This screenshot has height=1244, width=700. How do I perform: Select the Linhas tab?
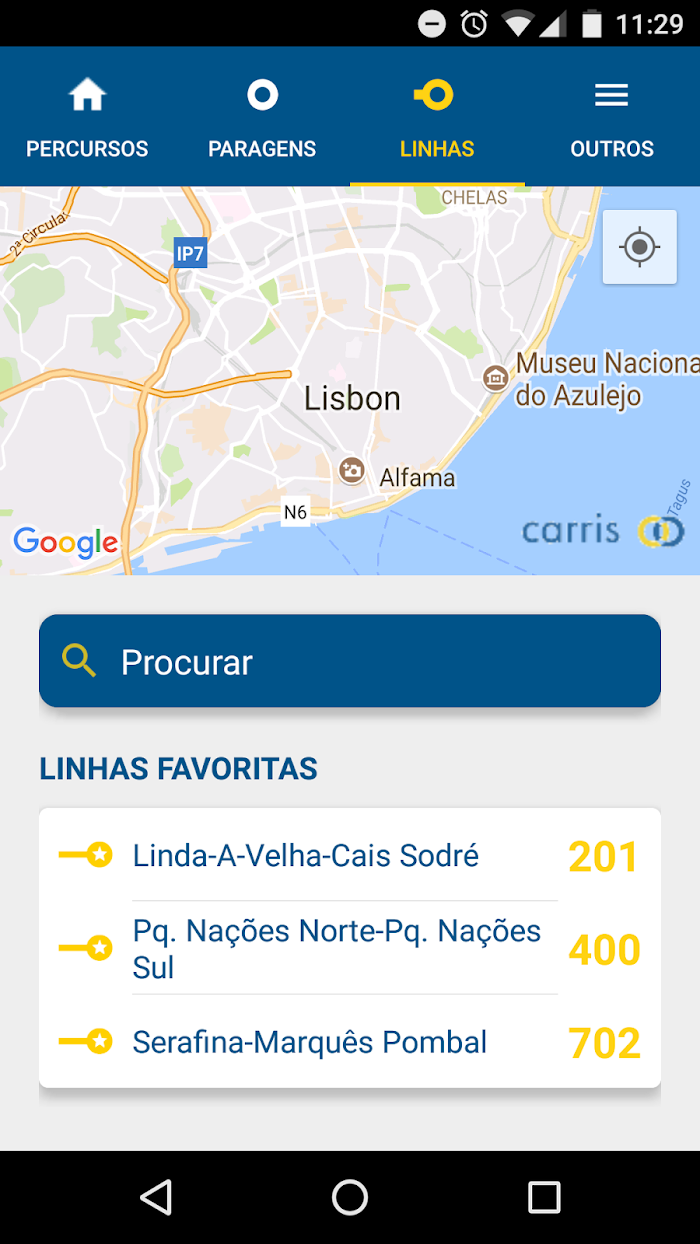click(x=437, y=116)
